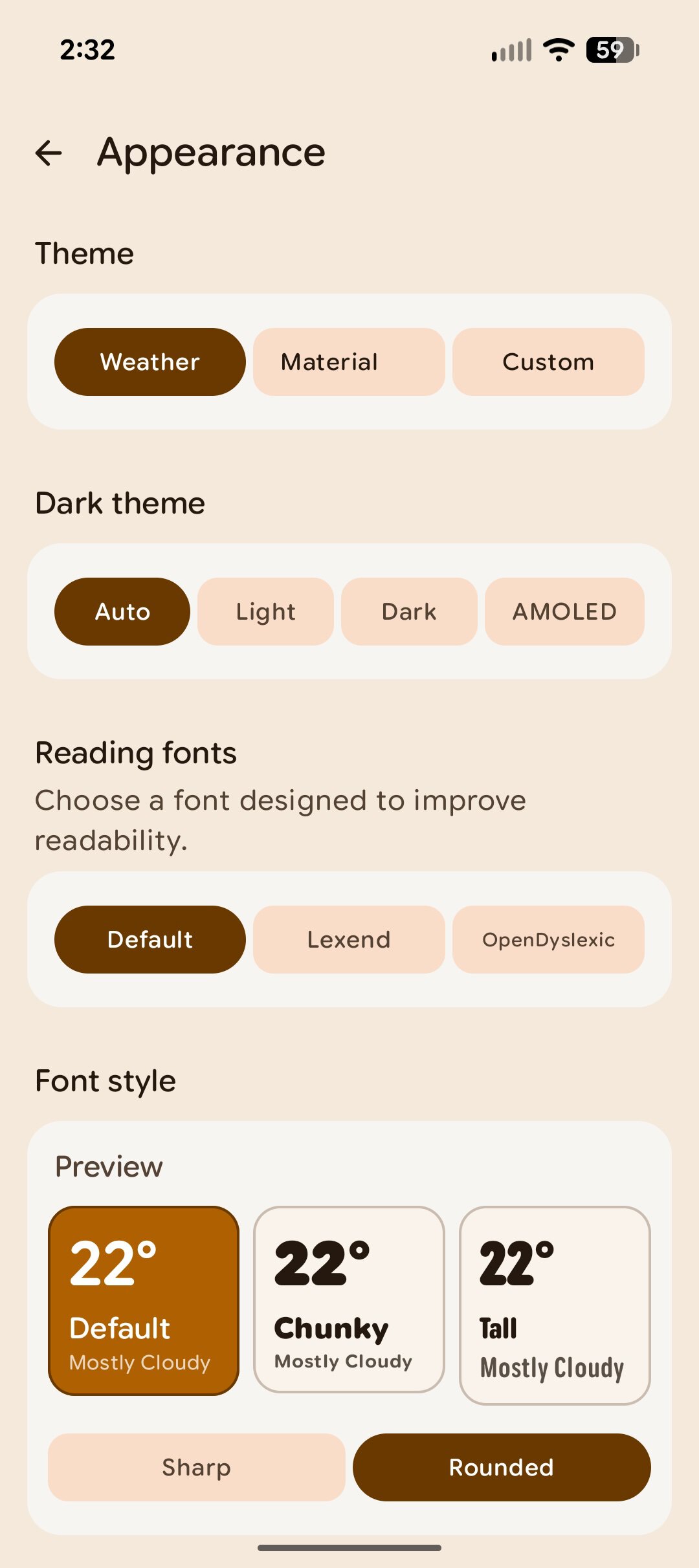Pick the Tall font style card
Image resolution: width=699 pixels, height=1568 pixels.
point(555,1305)
